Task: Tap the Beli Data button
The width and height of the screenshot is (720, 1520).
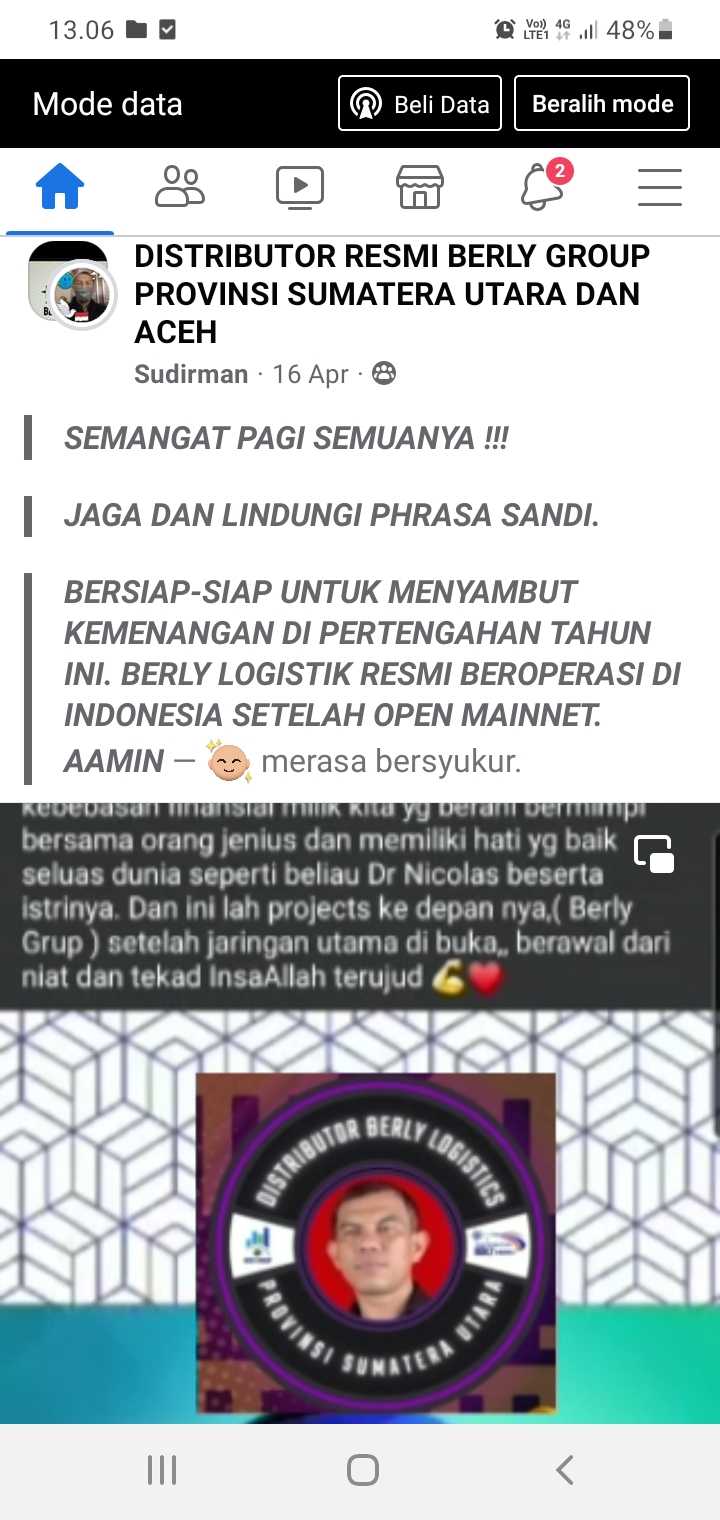Action: (419, 104)
